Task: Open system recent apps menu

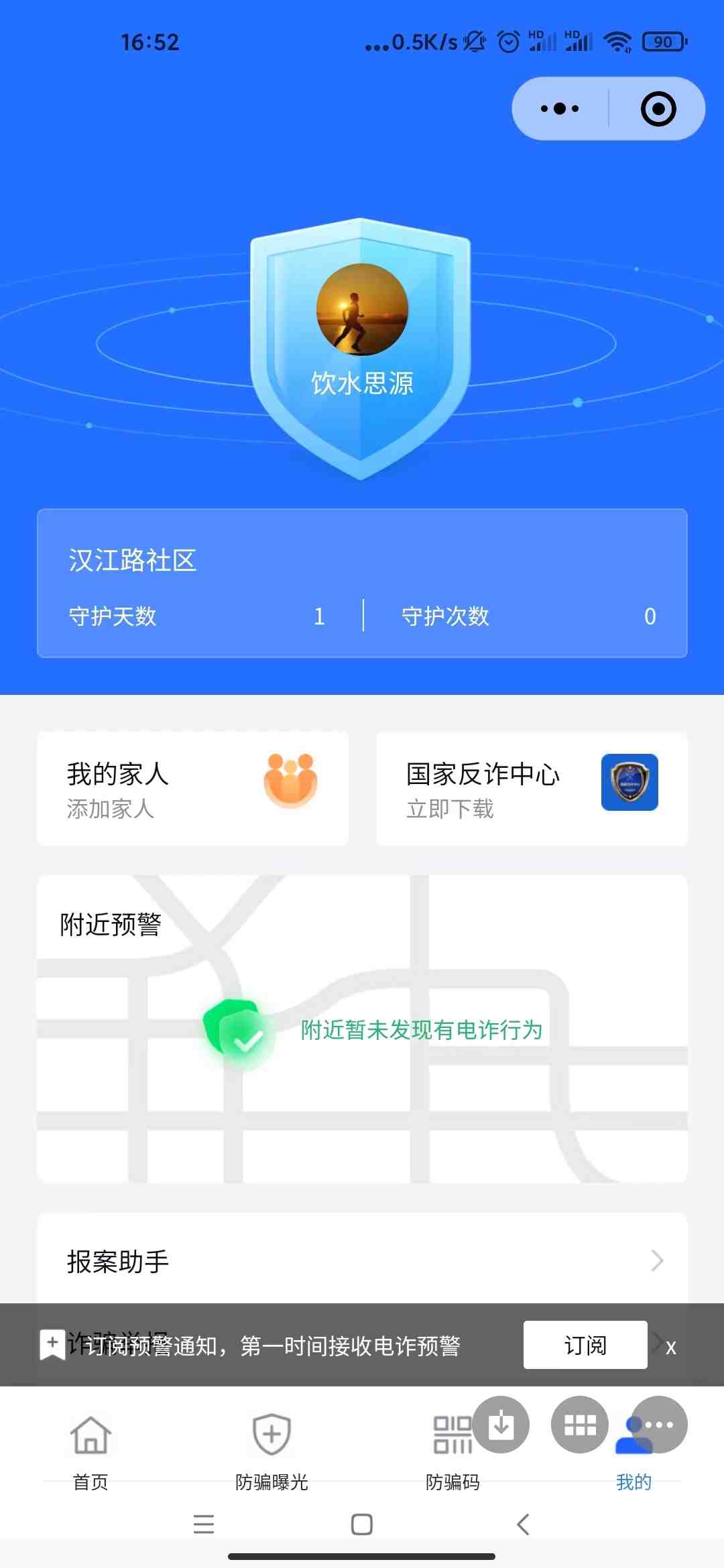Action: click(x=204, y=1524)
